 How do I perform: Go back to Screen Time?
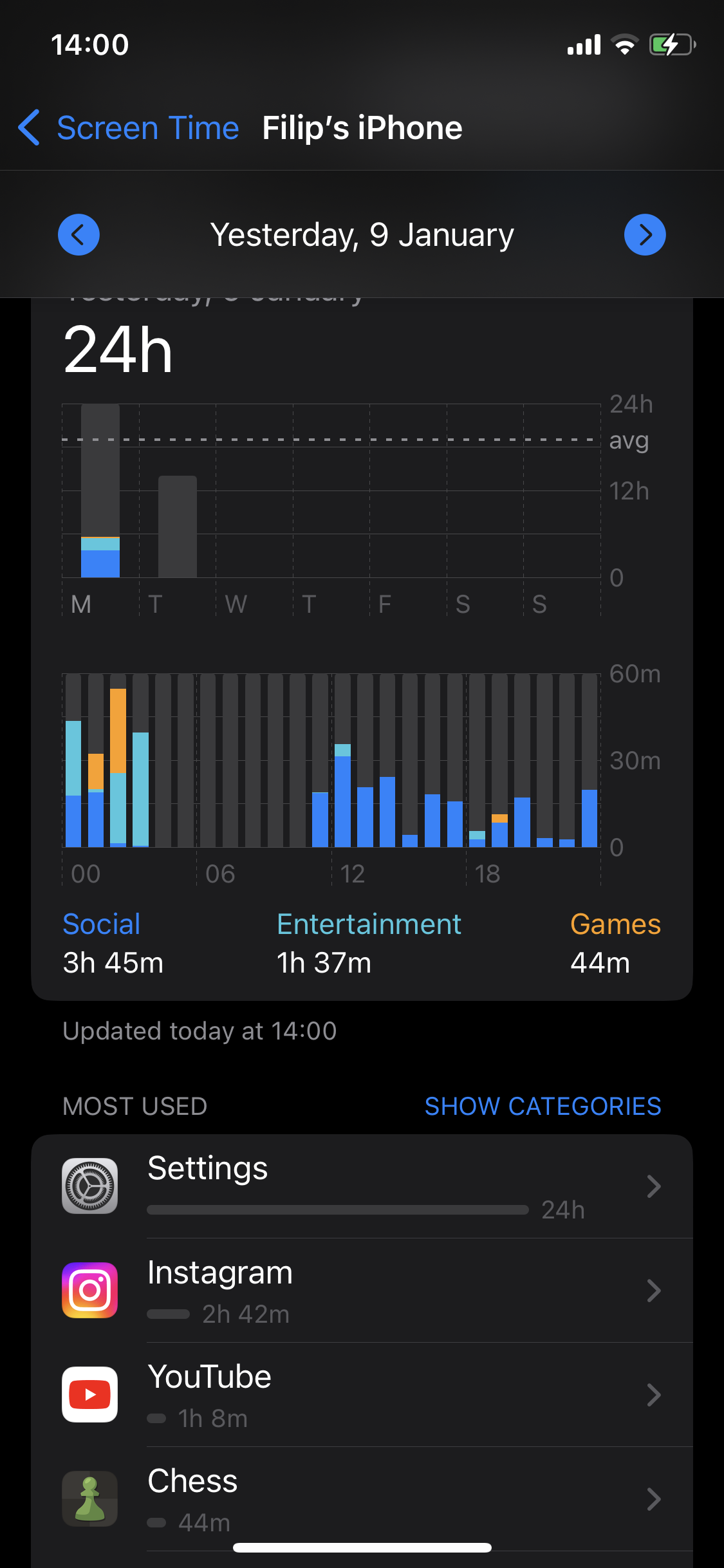(129, 127)
